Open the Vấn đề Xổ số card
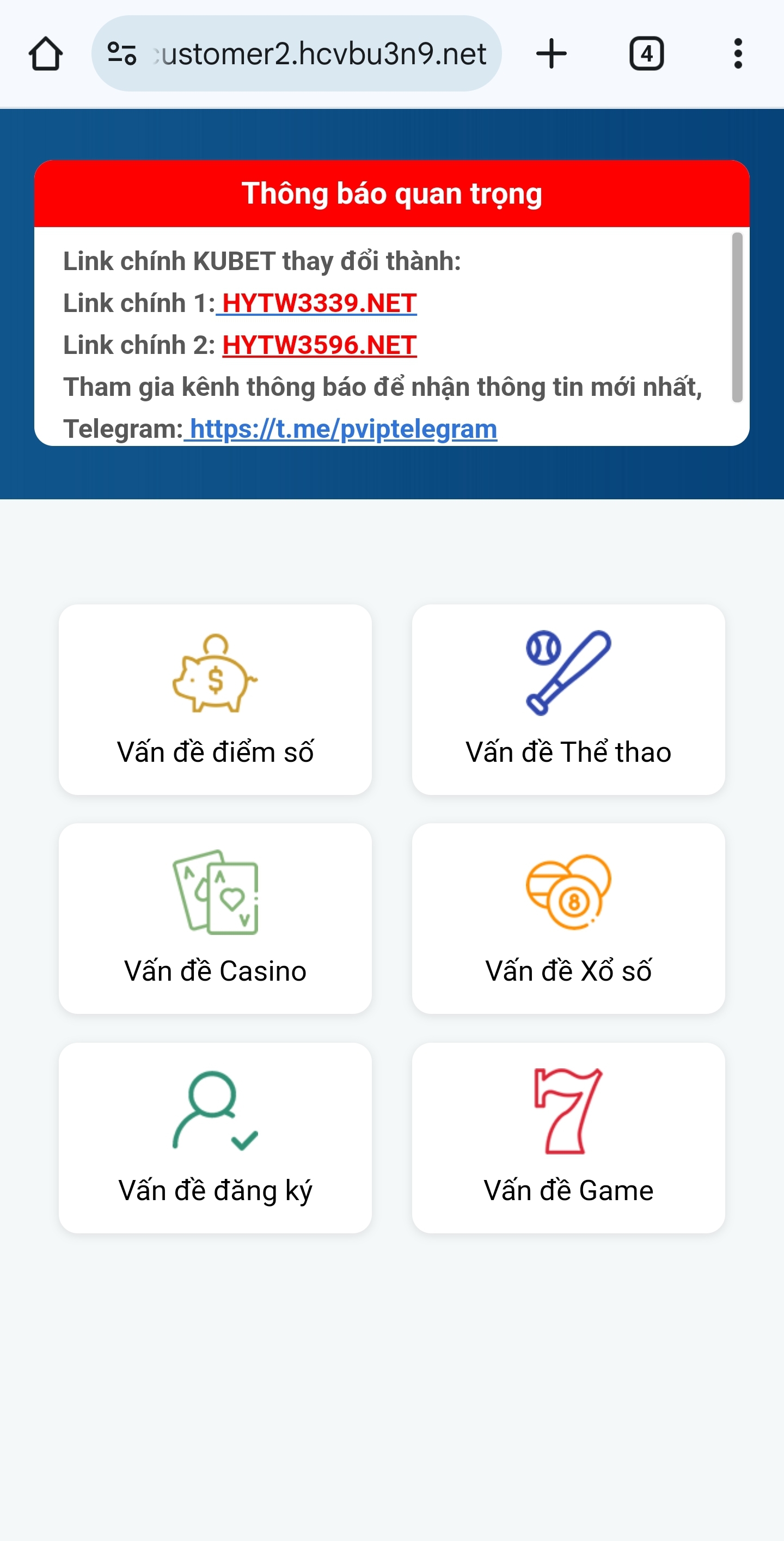Image resolution: width=784 pixels, height=1541 pixels. [x=568, y=918]
